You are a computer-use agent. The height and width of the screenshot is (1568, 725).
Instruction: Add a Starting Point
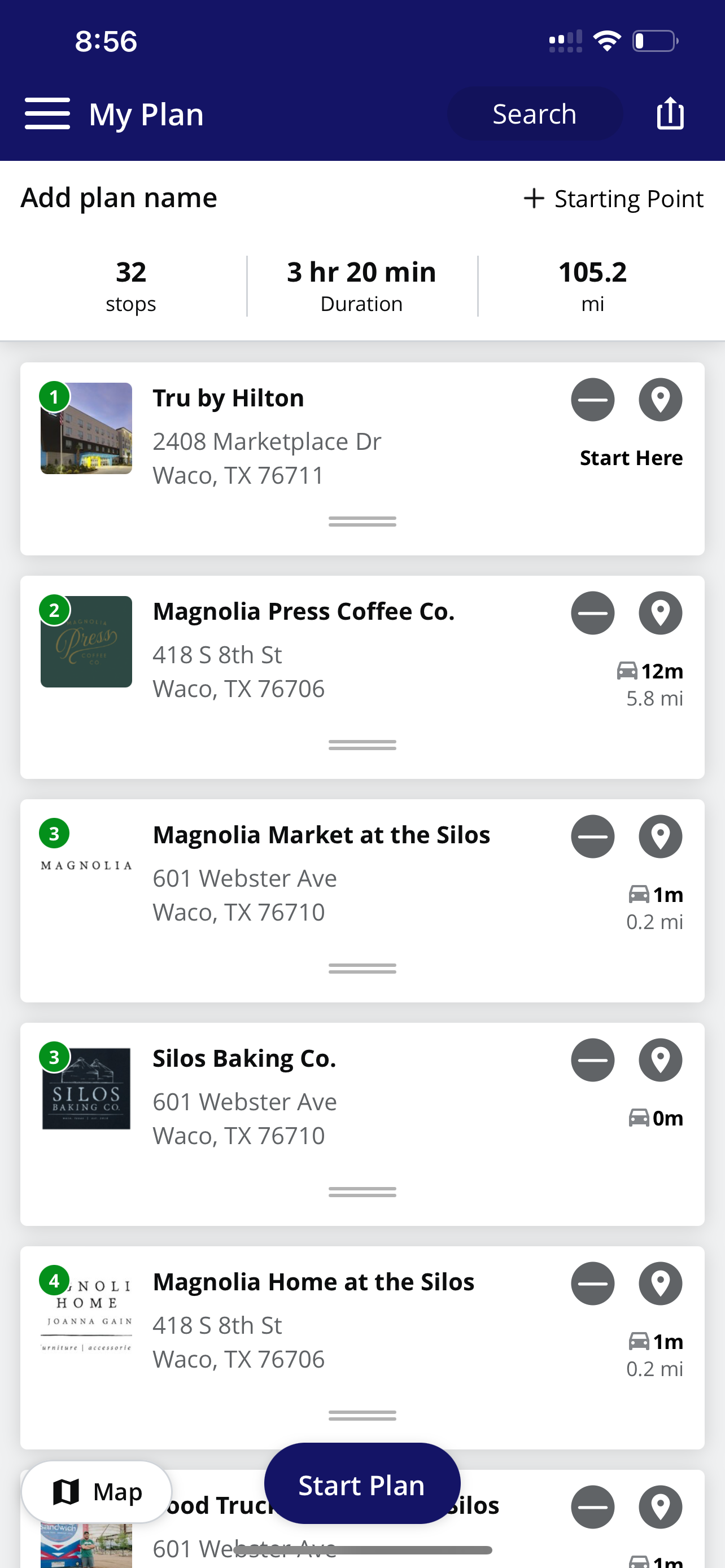coord(614,199)
